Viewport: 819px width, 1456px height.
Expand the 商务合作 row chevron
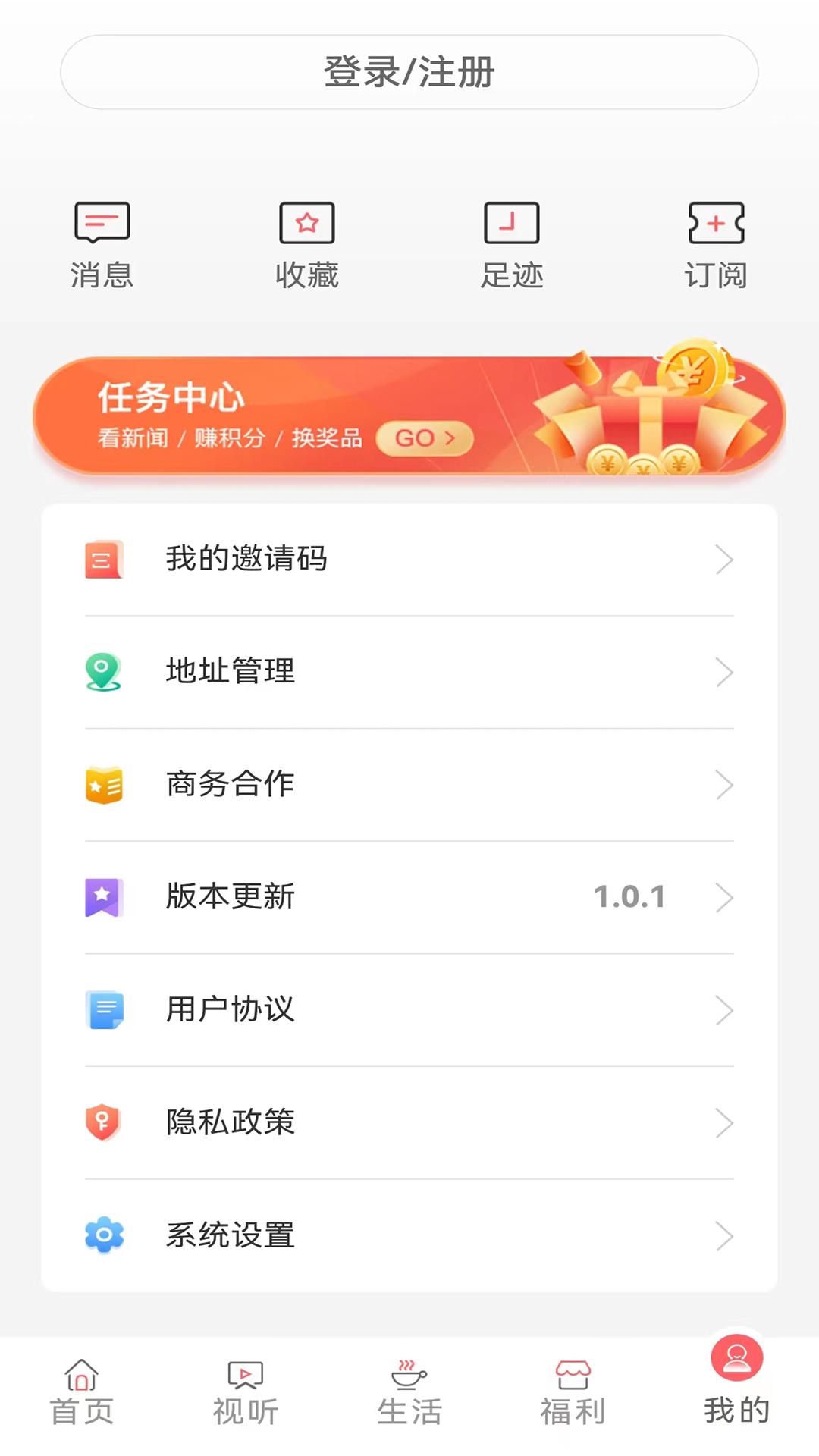pos(724,786)
